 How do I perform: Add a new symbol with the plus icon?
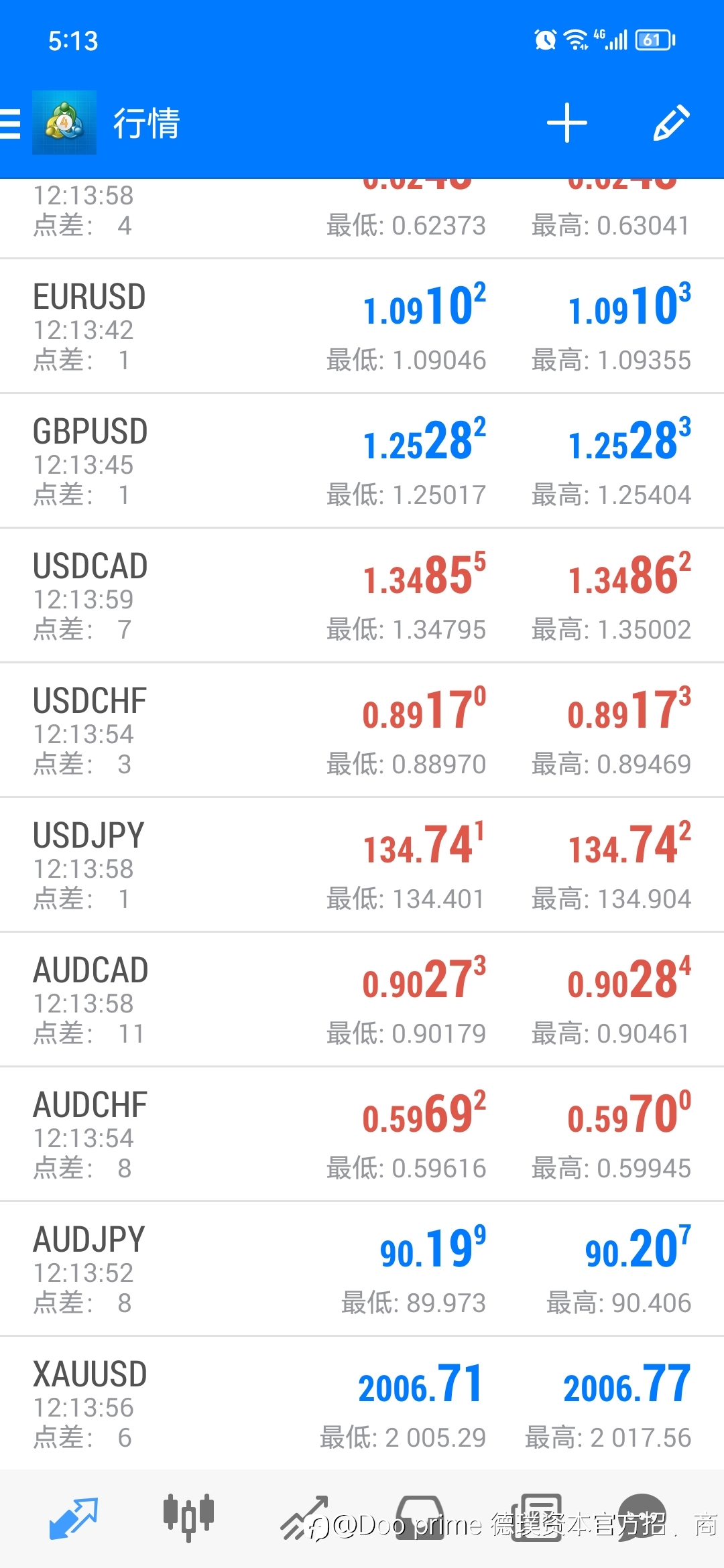(567, 123)
